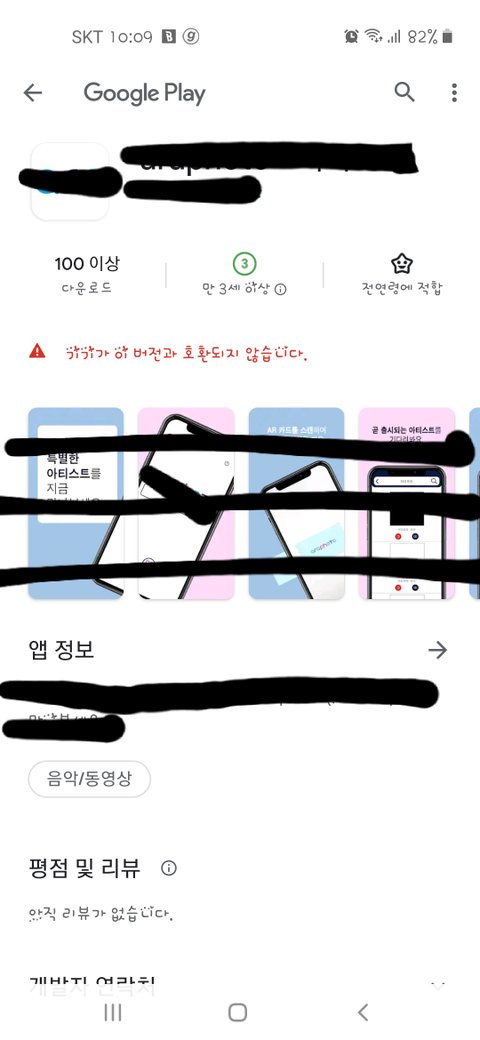Tap the system home button
This screenshot has height=1040, width=480.
(x=237, y=1012)
